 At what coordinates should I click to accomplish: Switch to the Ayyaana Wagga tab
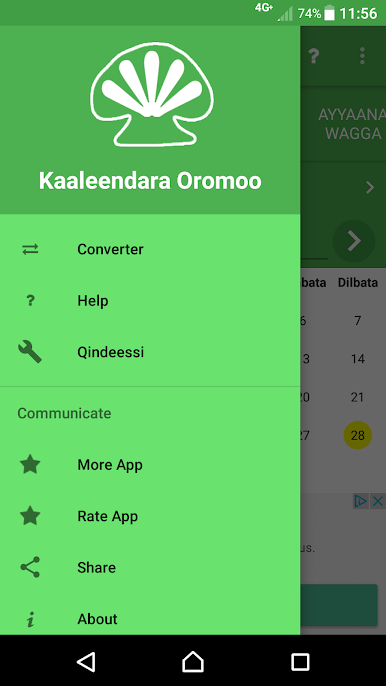click(x=350, y=124)
